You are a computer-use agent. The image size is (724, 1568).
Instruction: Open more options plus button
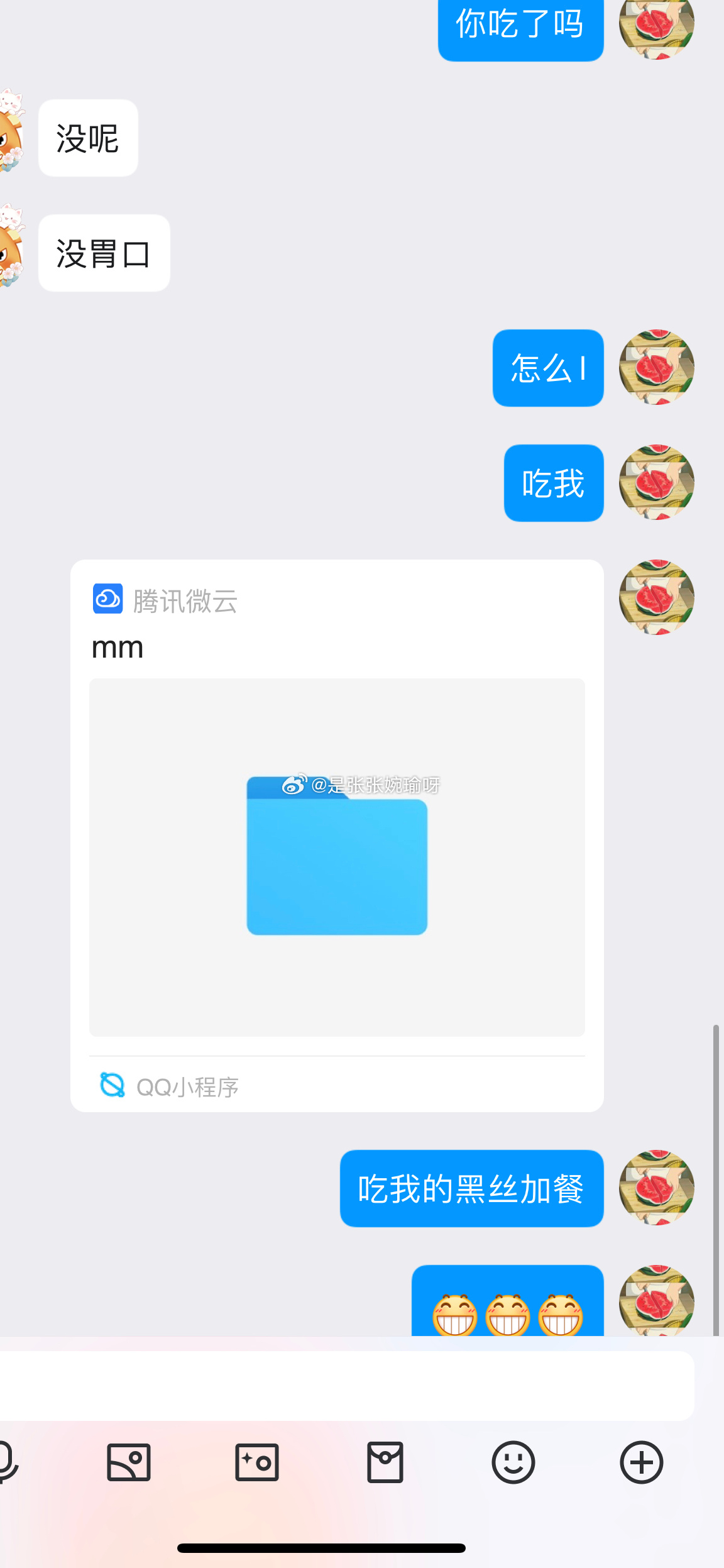[641, 1462]
